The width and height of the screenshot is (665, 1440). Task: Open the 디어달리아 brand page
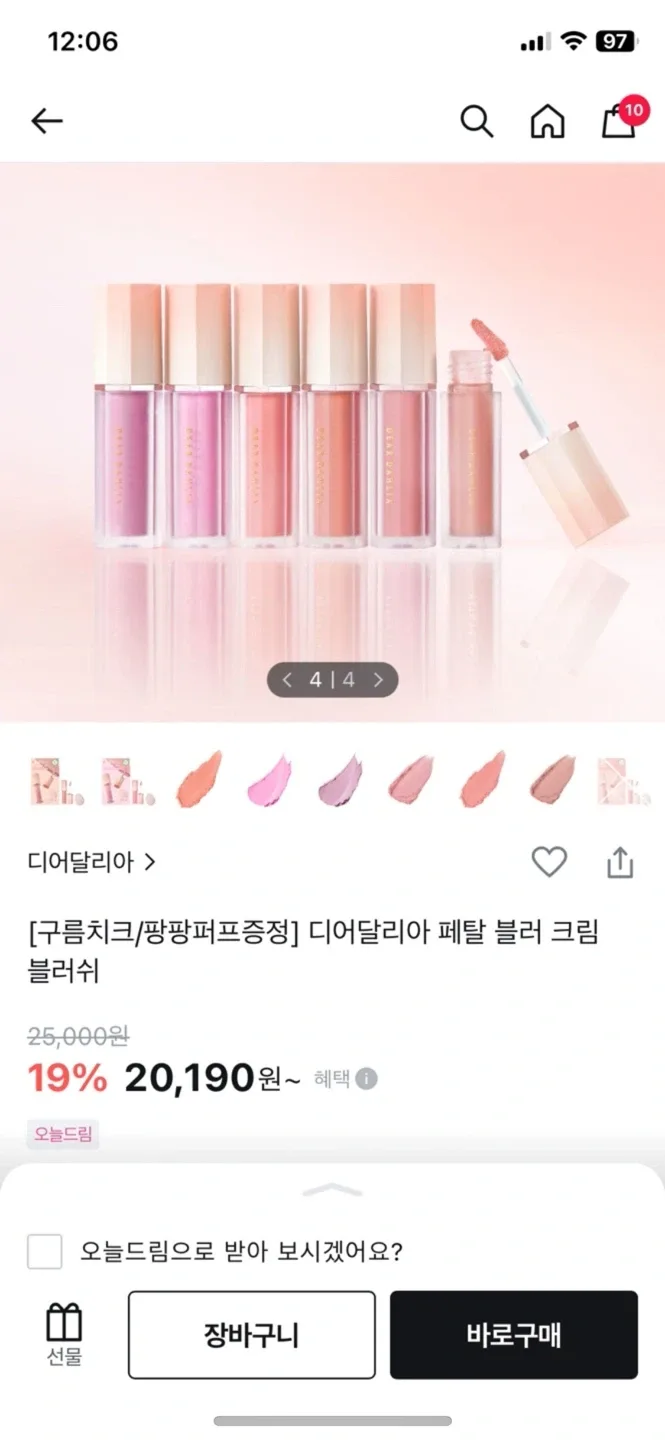pyautogui.click(x=91, y=862)
